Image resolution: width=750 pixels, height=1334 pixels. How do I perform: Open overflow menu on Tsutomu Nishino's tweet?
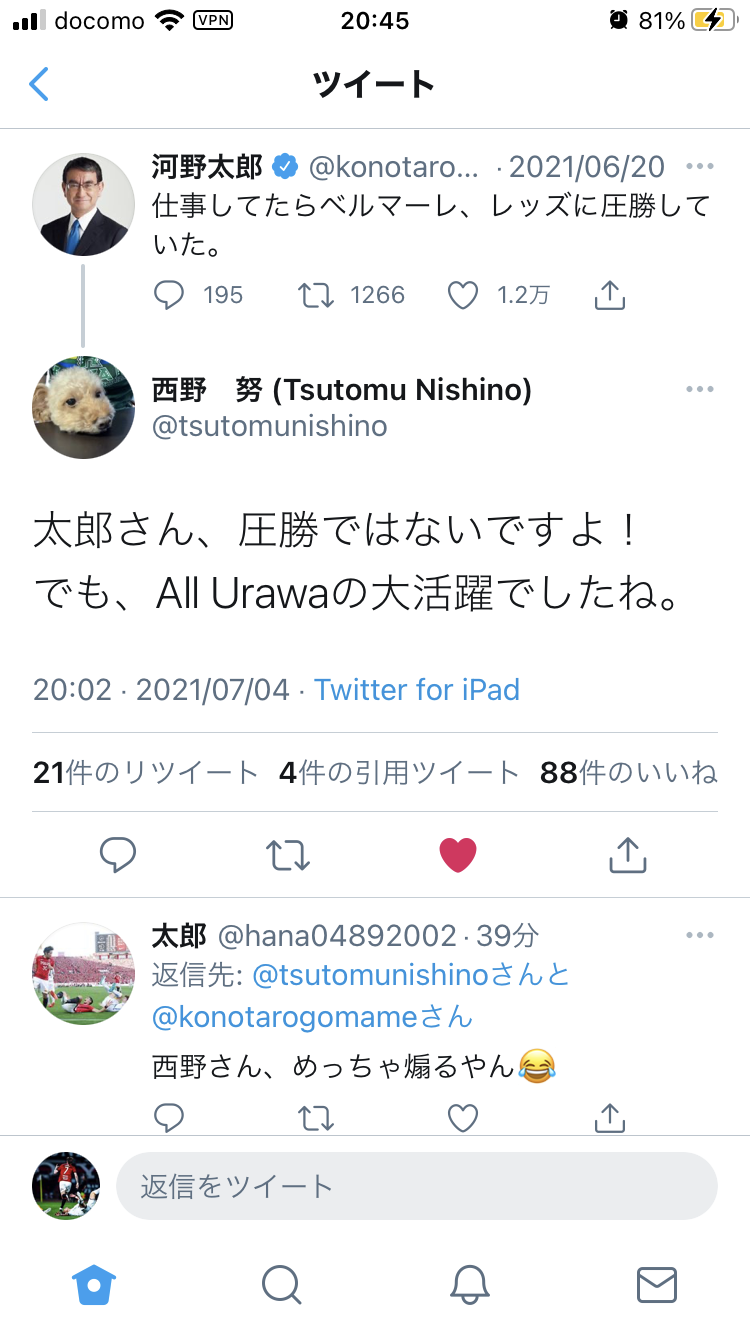[700, 390]
